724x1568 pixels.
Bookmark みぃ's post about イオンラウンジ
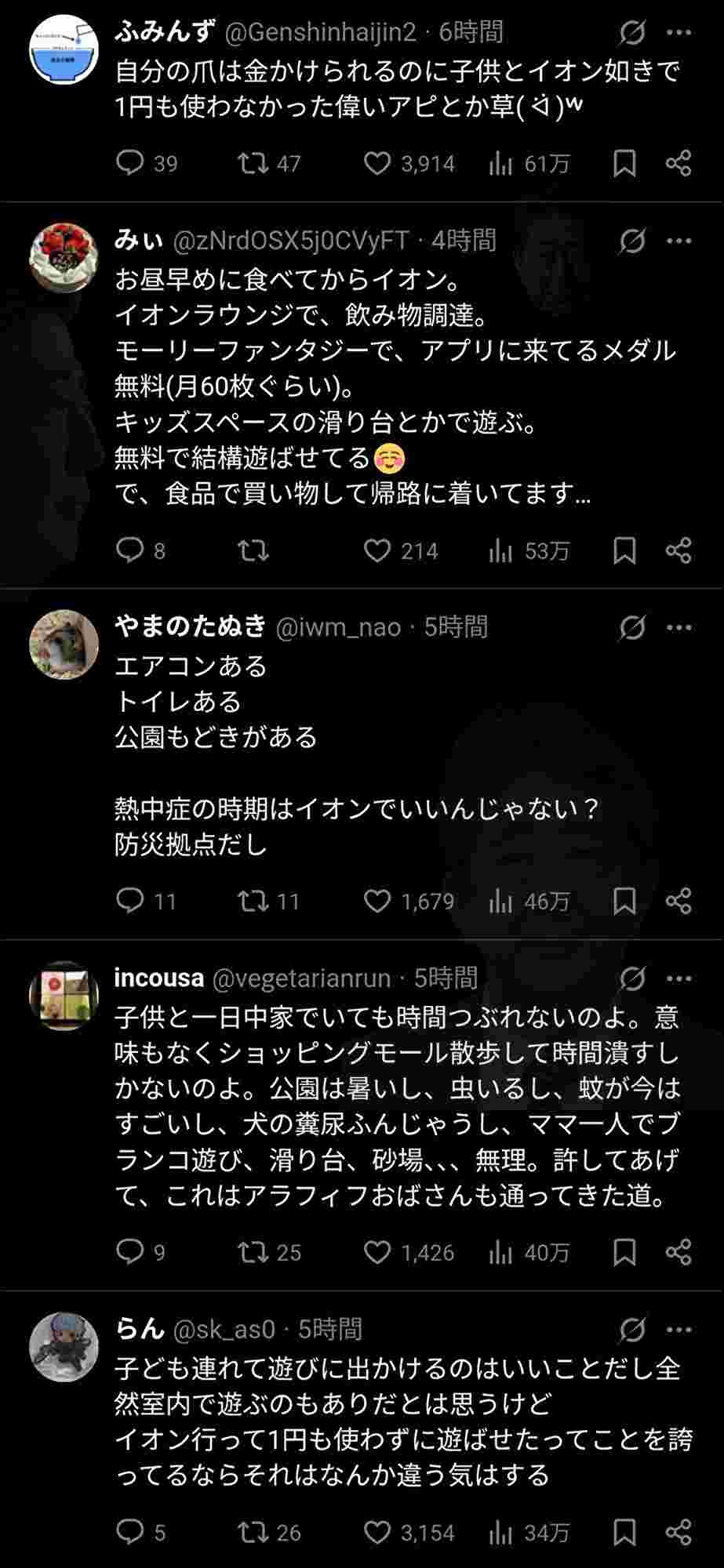624,550
